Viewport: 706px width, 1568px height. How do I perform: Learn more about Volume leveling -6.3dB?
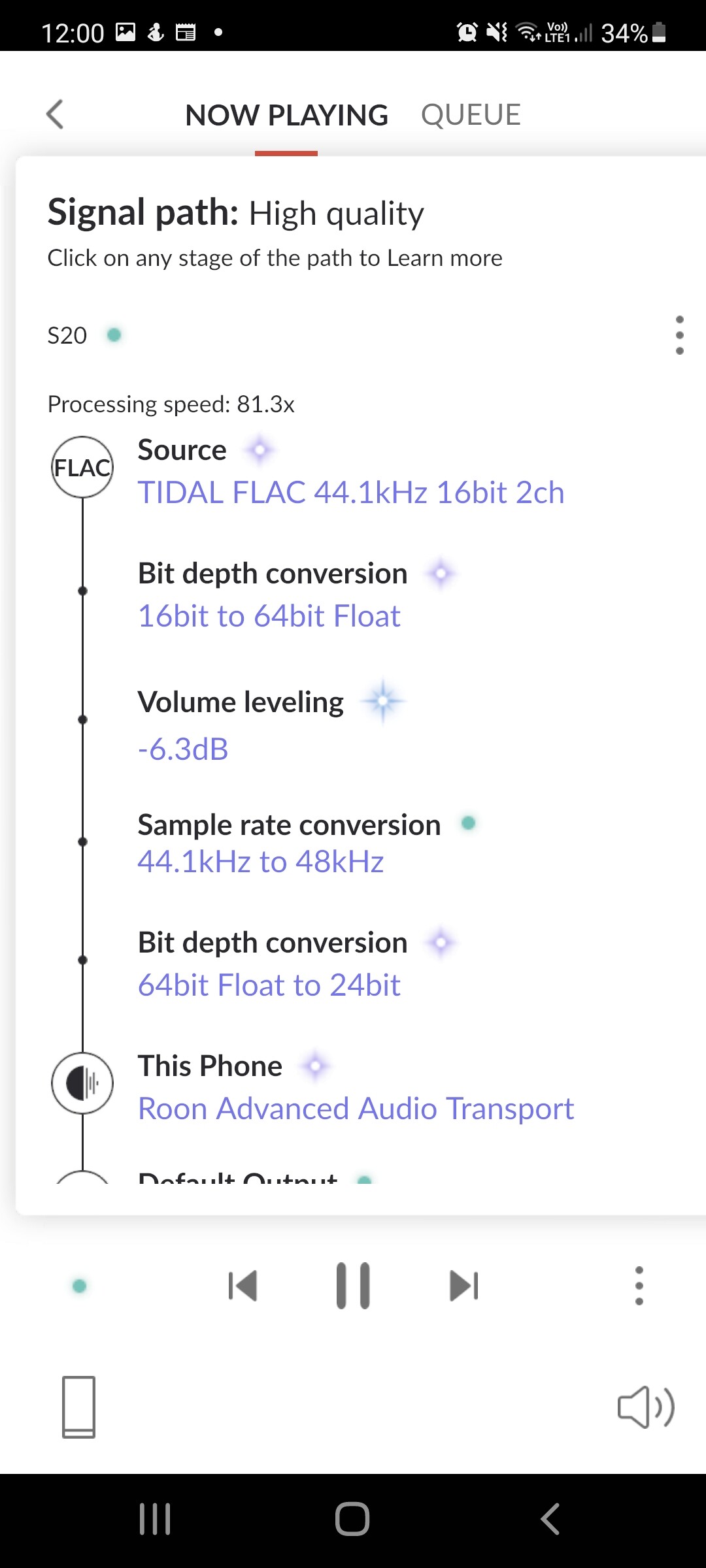point(271,725)
